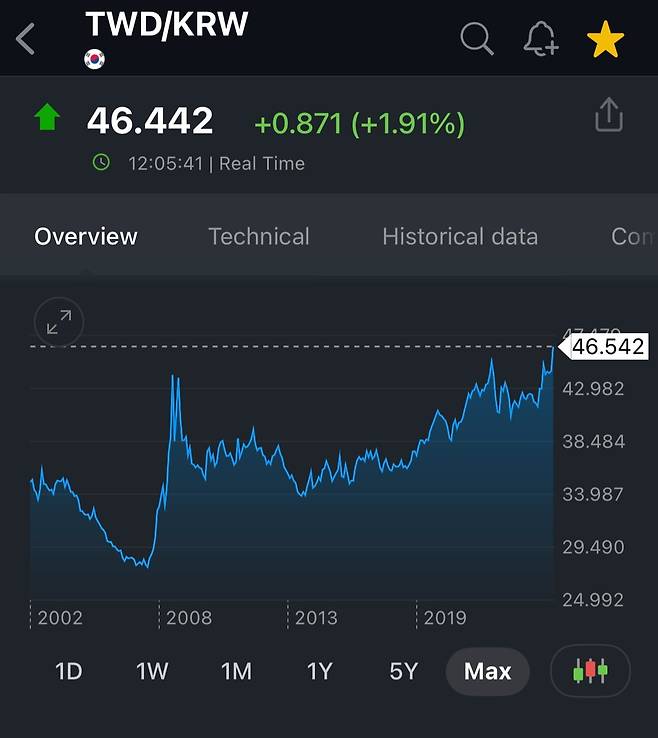Show the 5Y chart range

[x=403, y=671]
